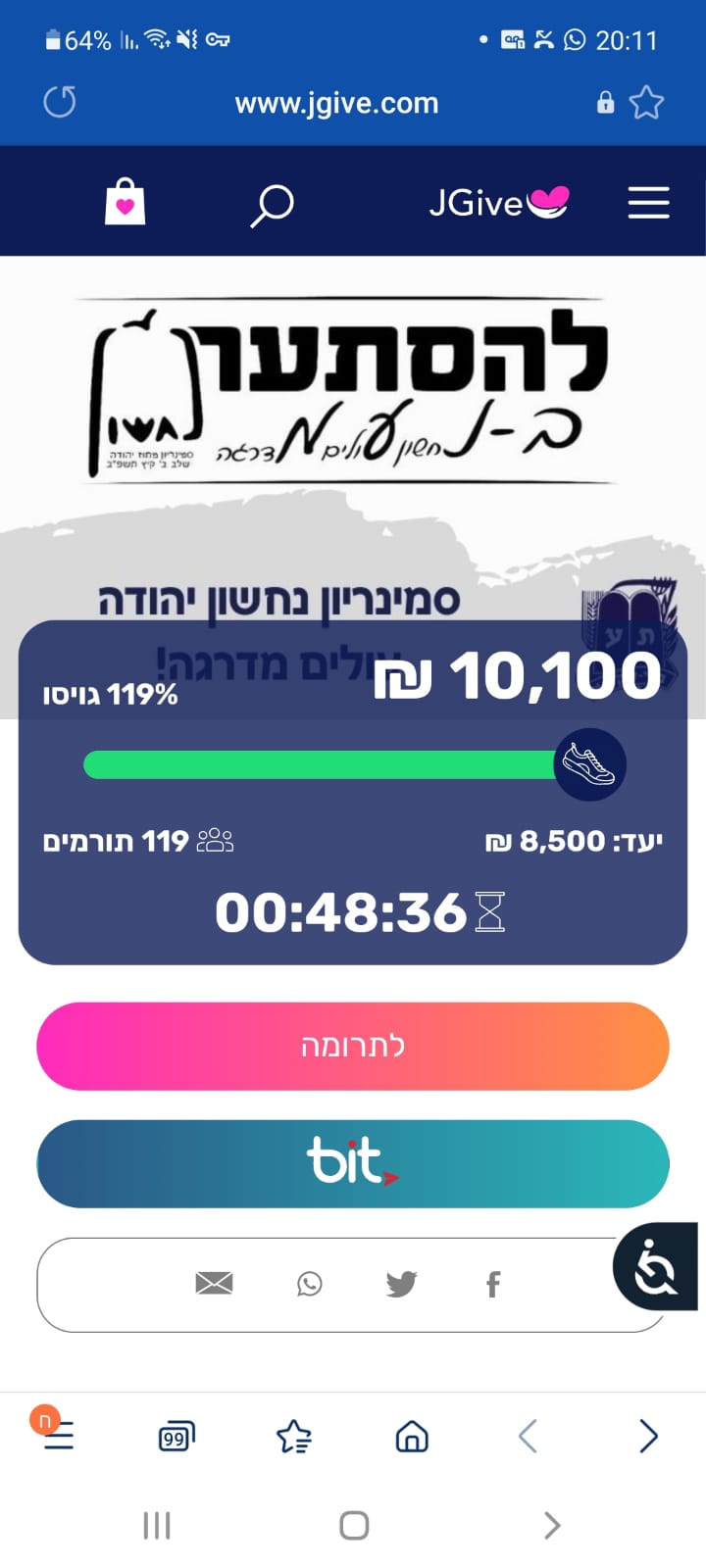This screenshot has width=706, height=1568.
Task: Go to the JGive home logo
Action: (498, 202)
